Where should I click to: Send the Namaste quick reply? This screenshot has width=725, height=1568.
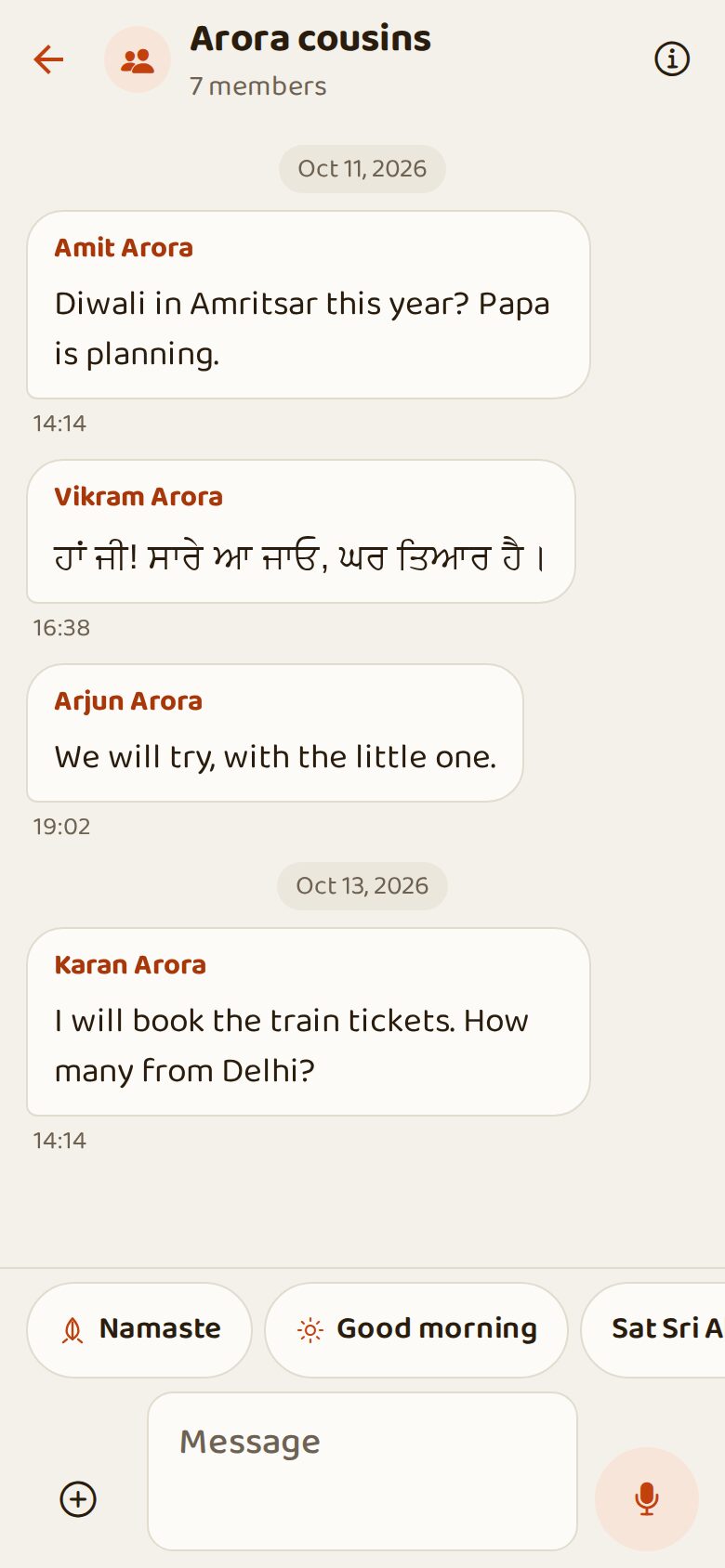tap(139, 1329)
